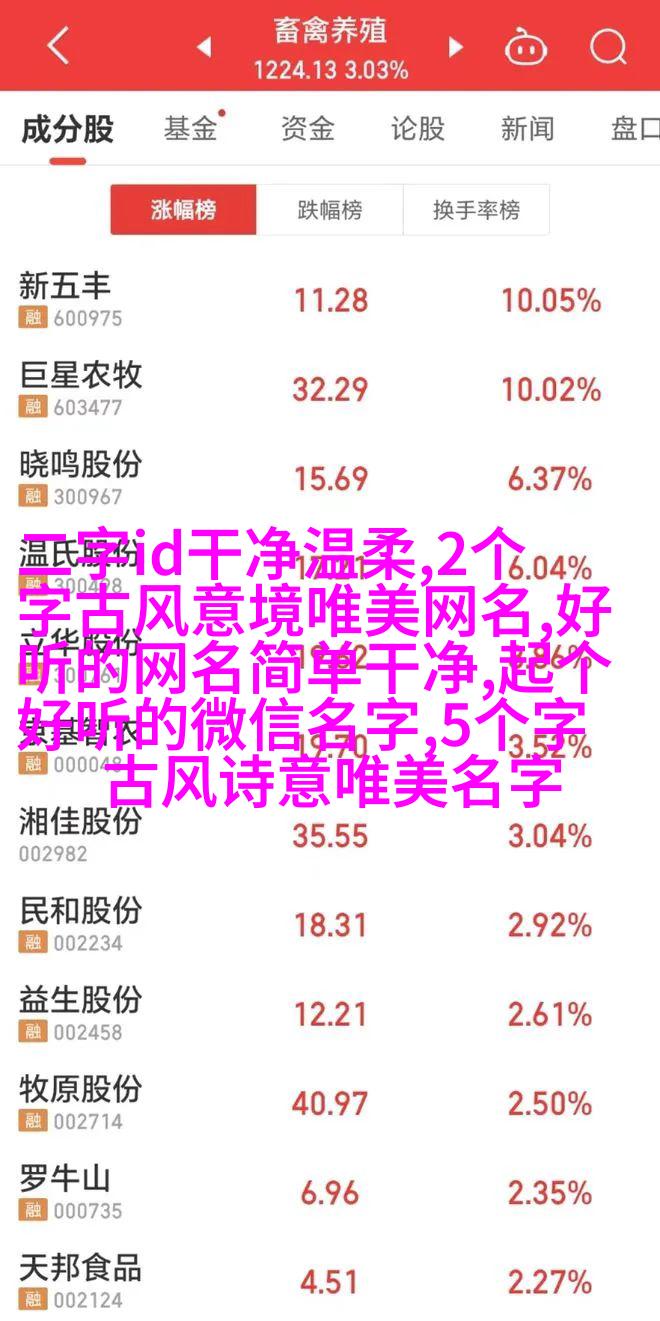
Task: Open the stock 牧原股份 002714
Action: point(80,1101)
